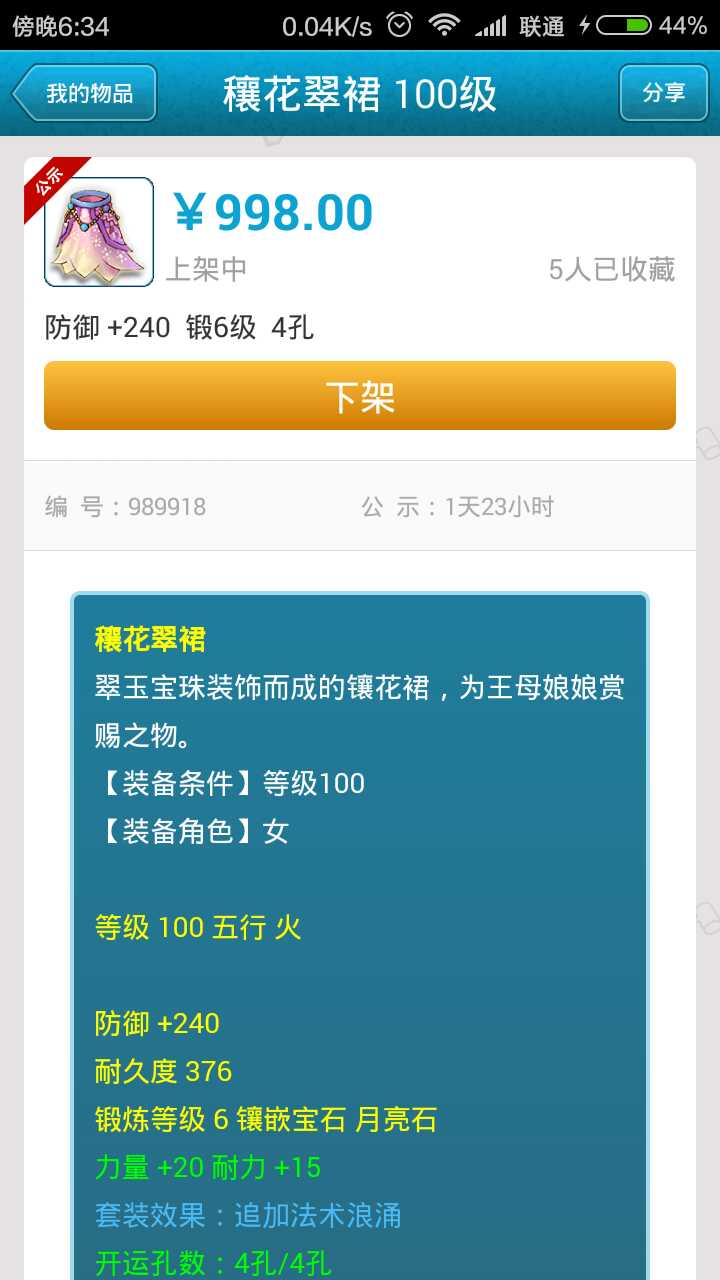This screenshot has width=720, height=1280.
Task: Tap 下架 to delist the item
Action: coord(360,396)
